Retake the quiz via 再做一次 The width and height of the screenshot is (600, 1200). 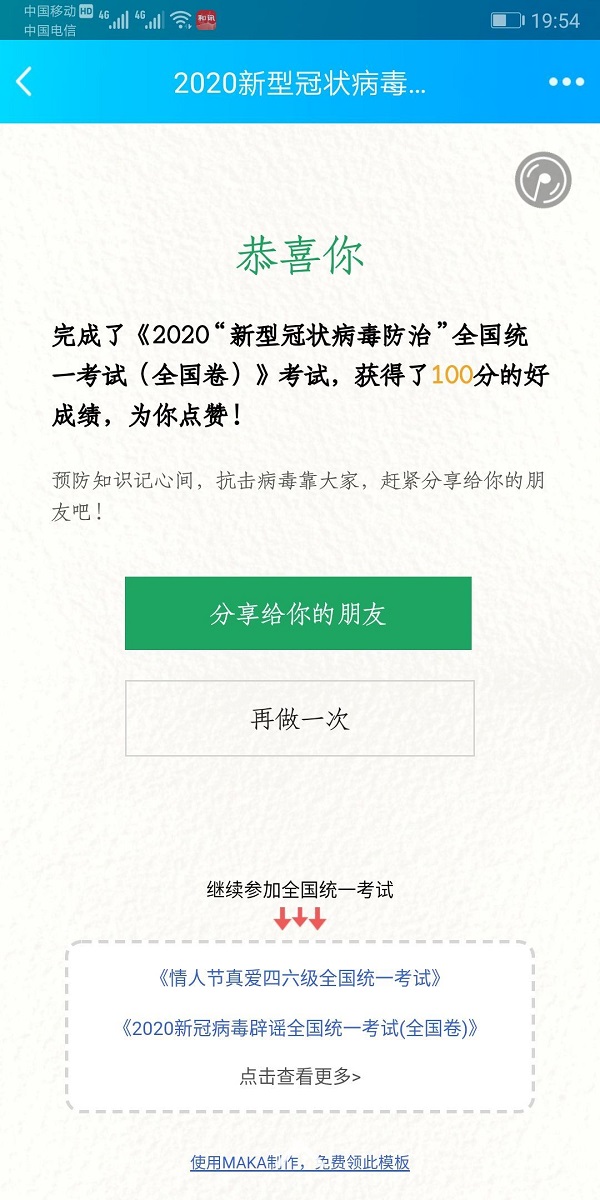(x=299, y=718)
